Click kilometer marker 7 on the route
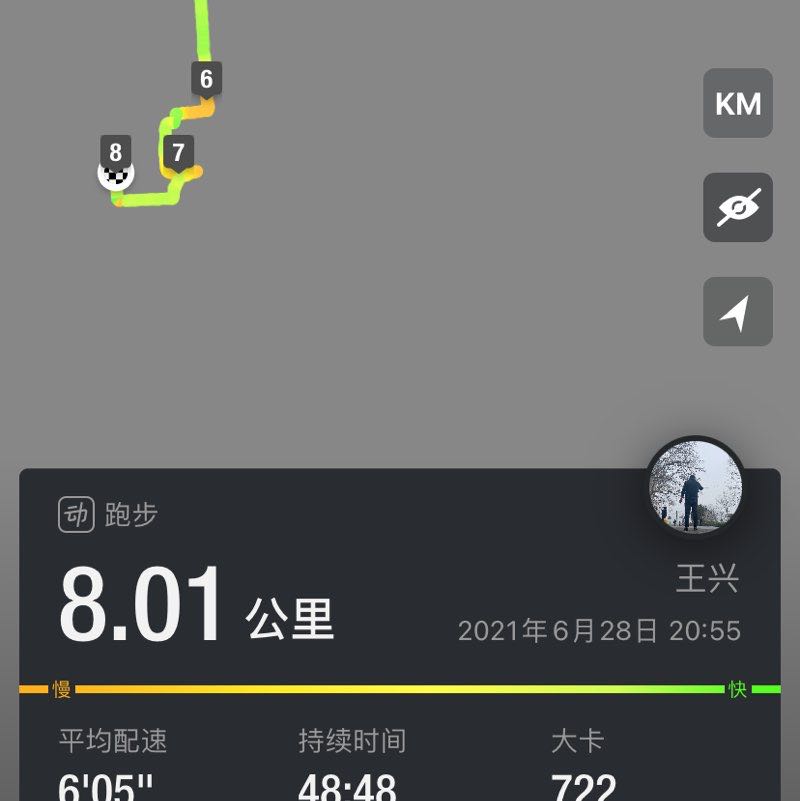The width and height of the screenshot is (800, 801). tap(178, 152)
